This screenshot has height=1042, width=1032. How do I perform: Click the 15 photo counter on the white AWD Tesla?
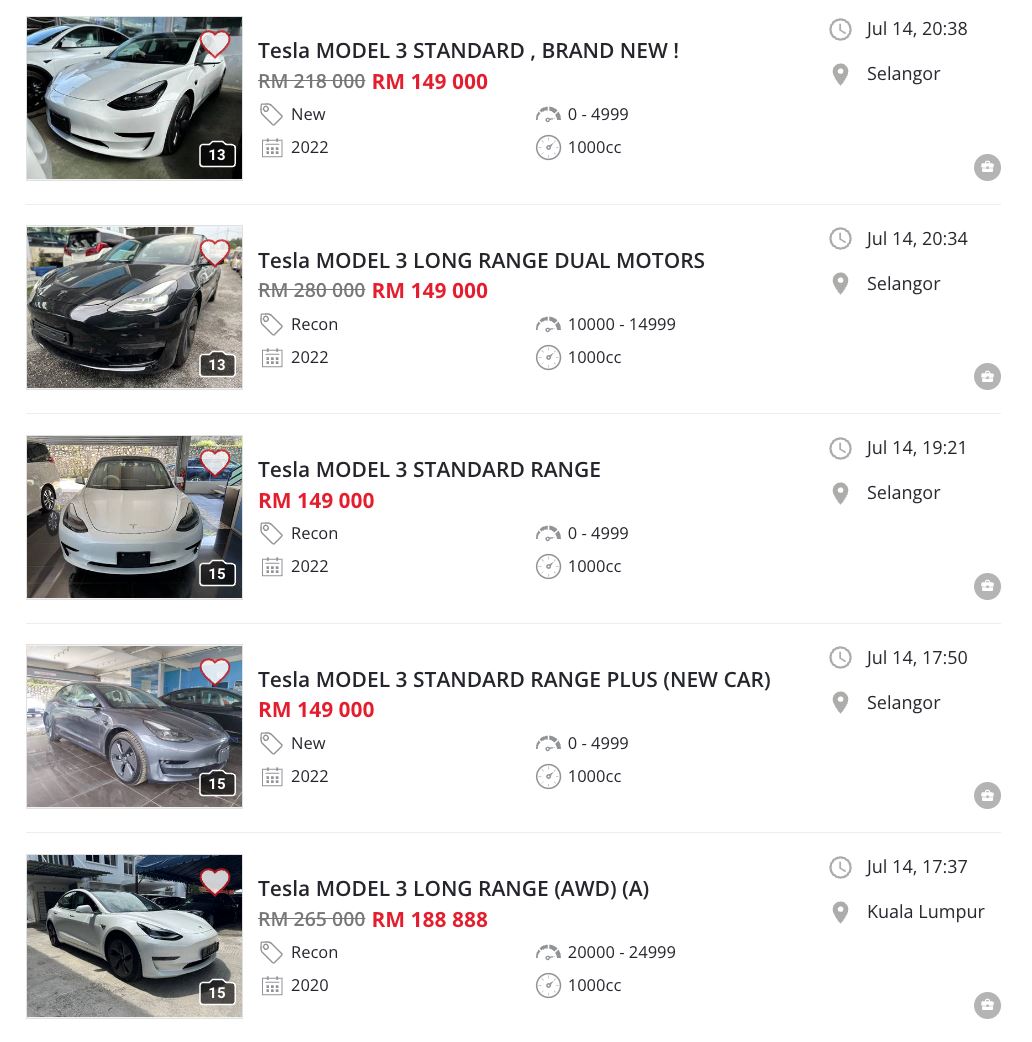pyautogui.click(x=217, y=992)
